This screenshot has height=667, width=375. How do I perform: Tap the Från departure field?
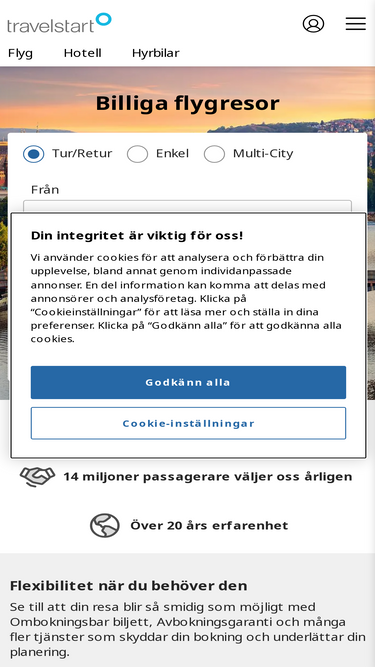pos(188,206)
